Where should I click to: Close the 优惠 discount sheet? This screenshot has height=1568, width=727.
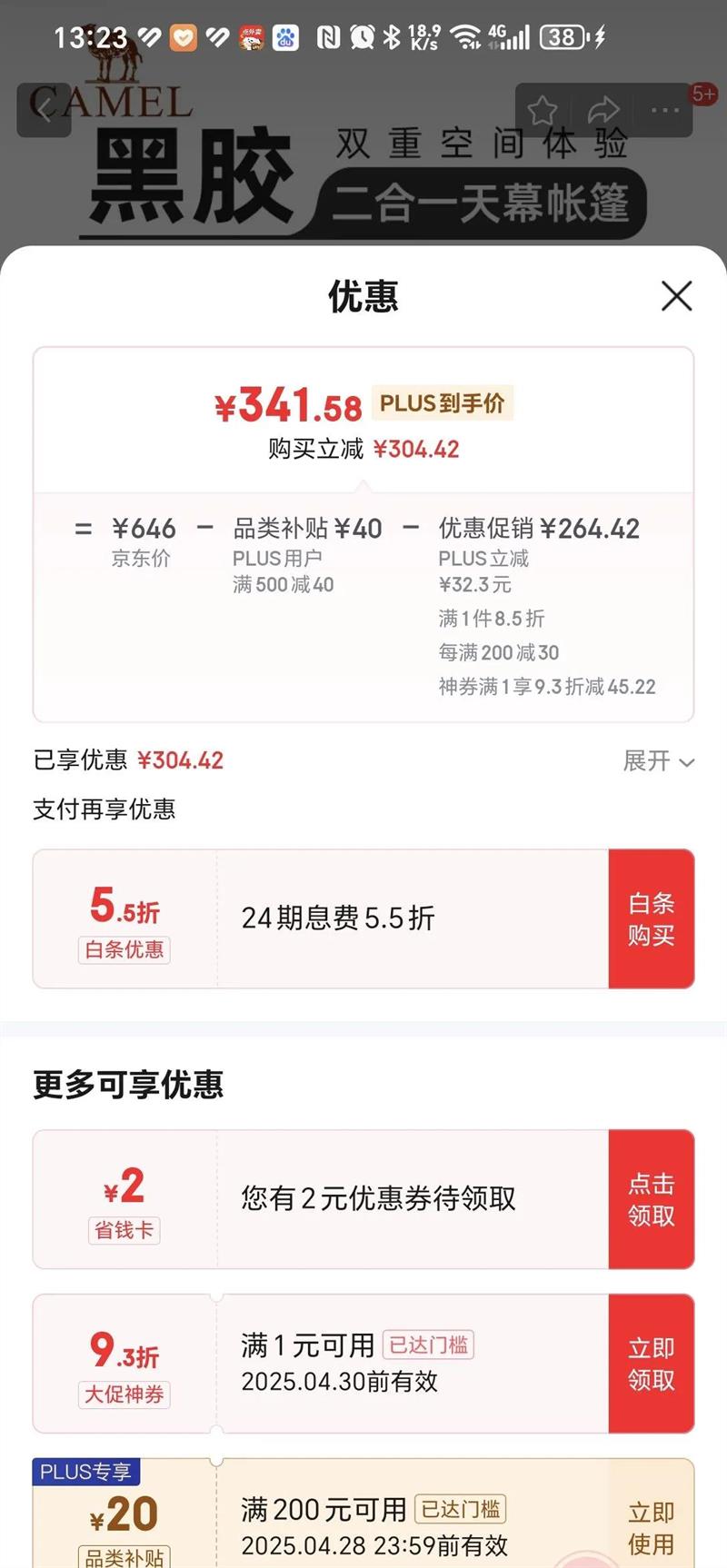(x=676, y=296)
